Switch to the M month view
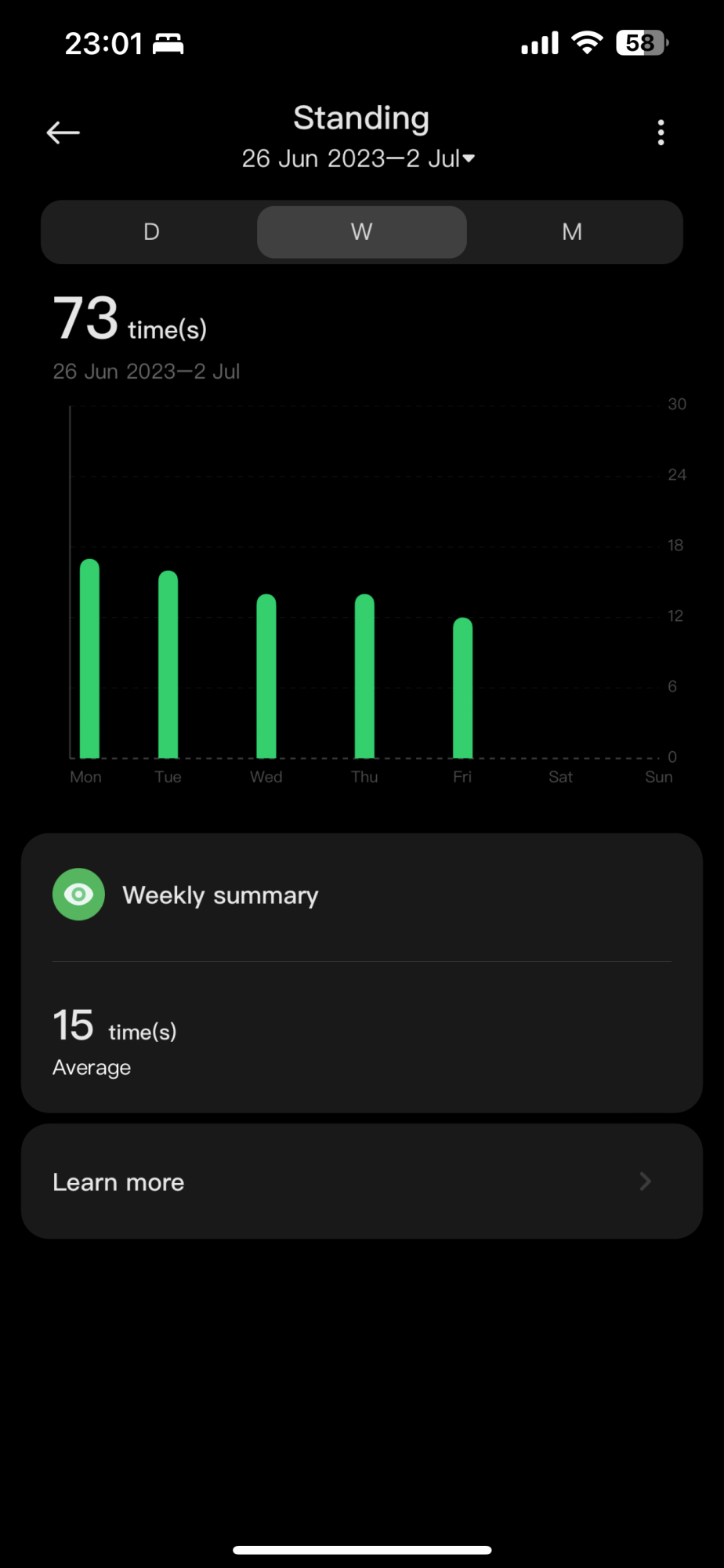Viewport: 724px width, 1568px height. point(572,232)
